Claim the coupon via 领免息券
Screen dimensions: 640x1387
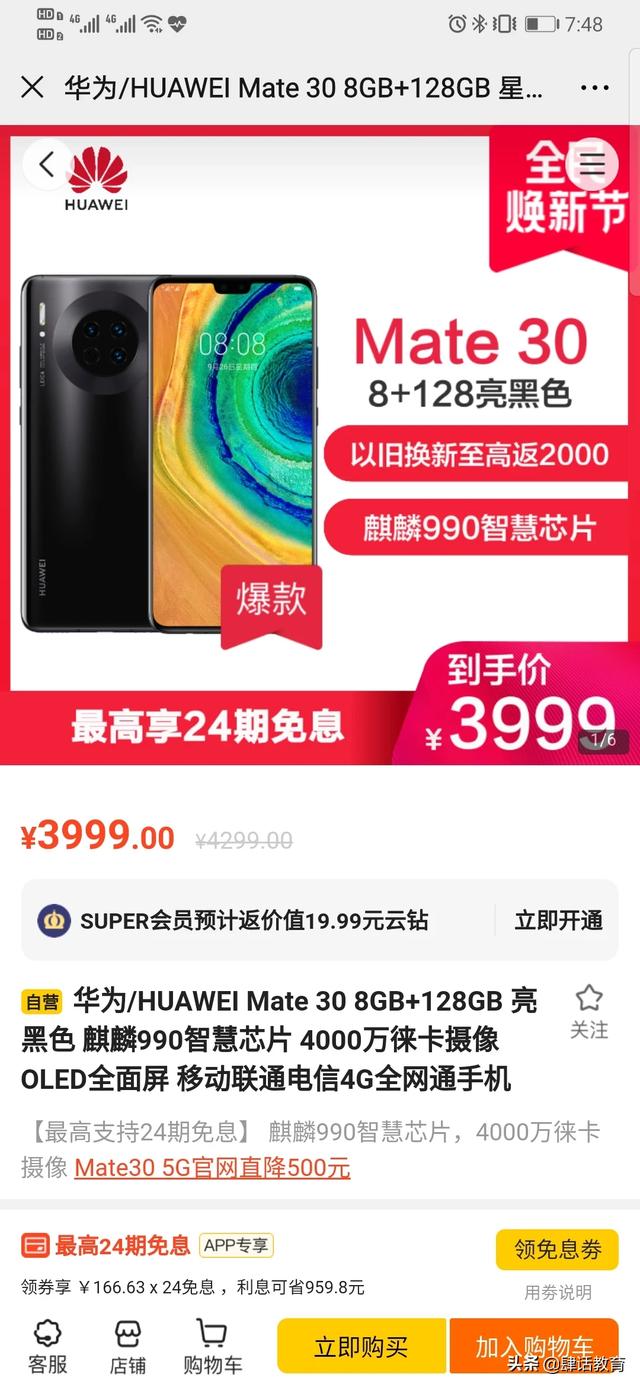558,1249
